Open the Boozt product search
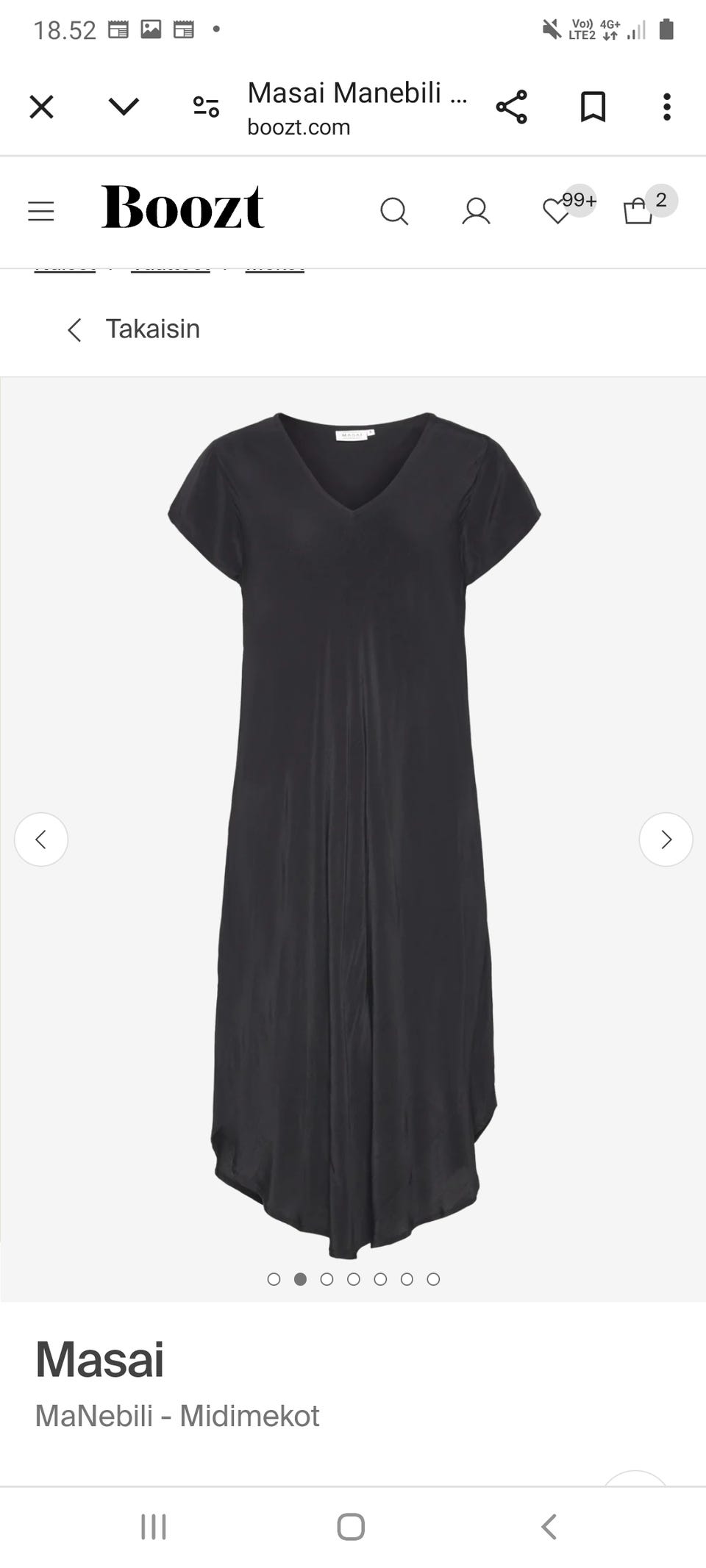Screen dimensions: 706x1568 (394, 212)
